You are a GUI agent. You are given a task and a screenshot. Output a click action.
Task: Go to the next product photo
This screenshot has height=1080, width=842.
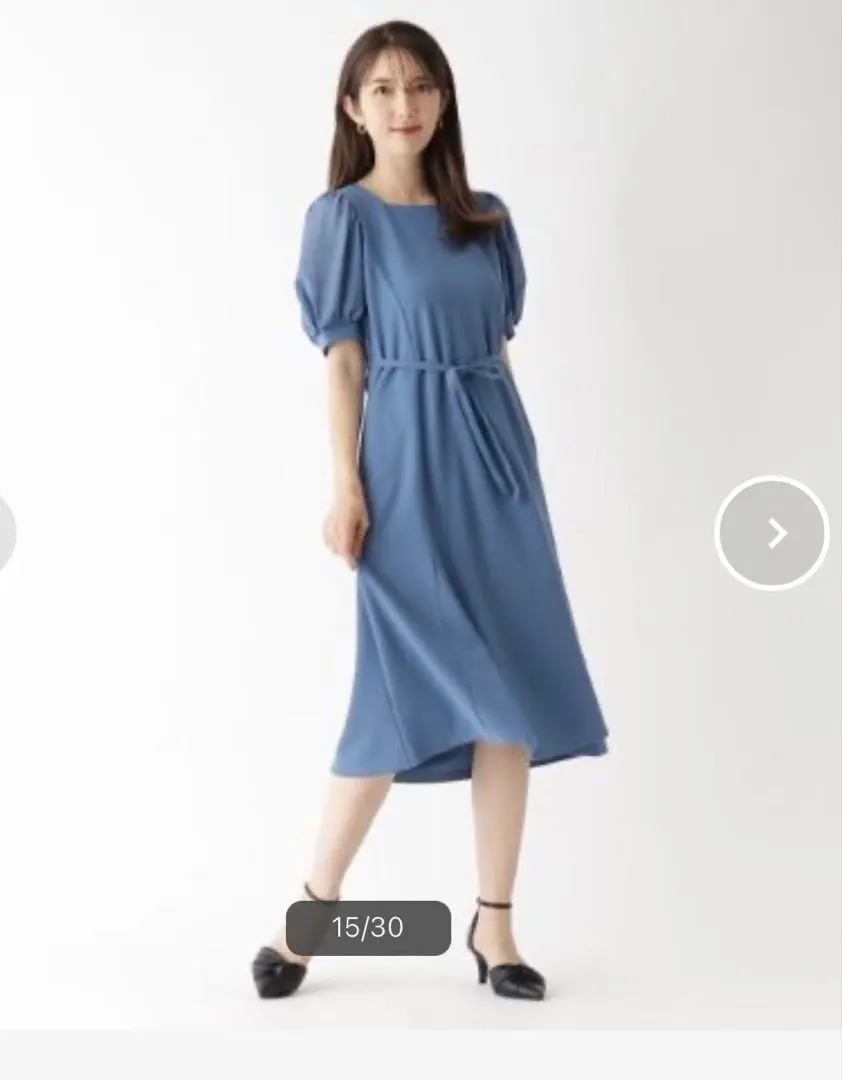pos(772,533)
